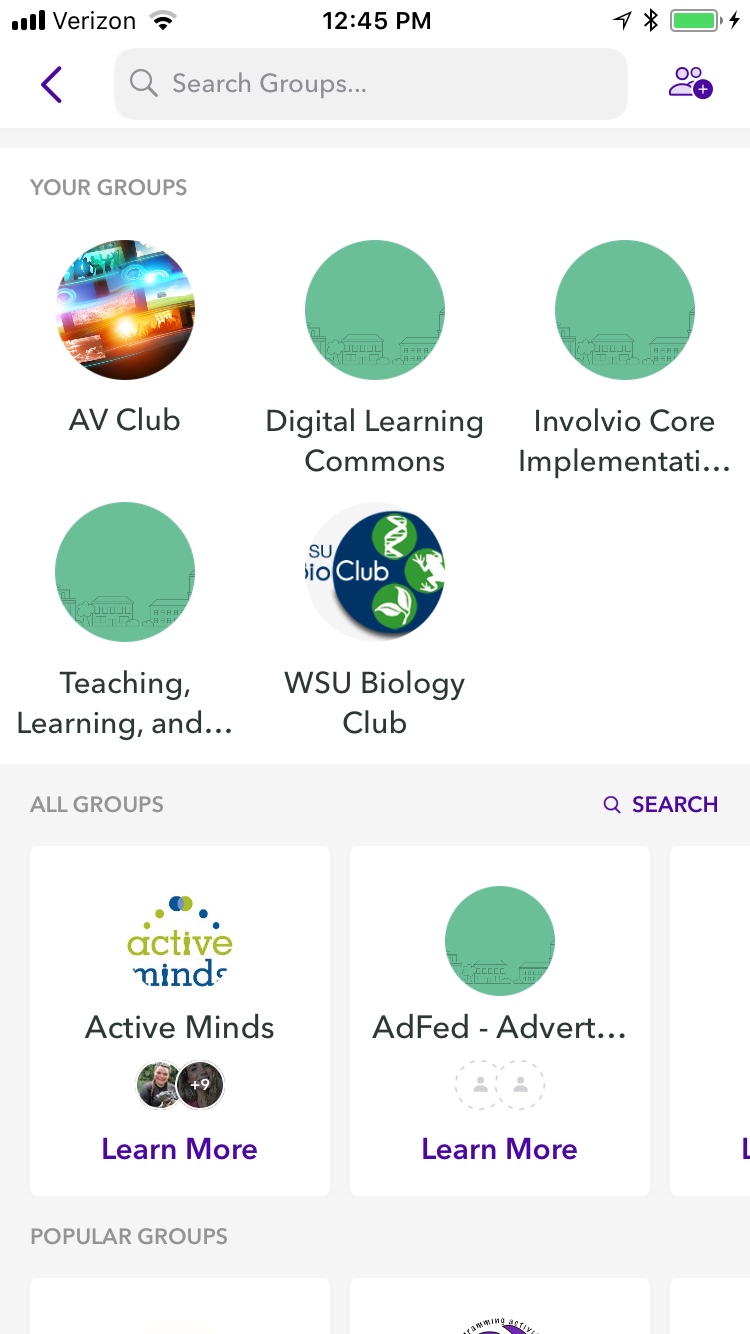The height and width of the screenshot is (1334, 750).
Task: Open the AV Club group
Action: (125, 310)
